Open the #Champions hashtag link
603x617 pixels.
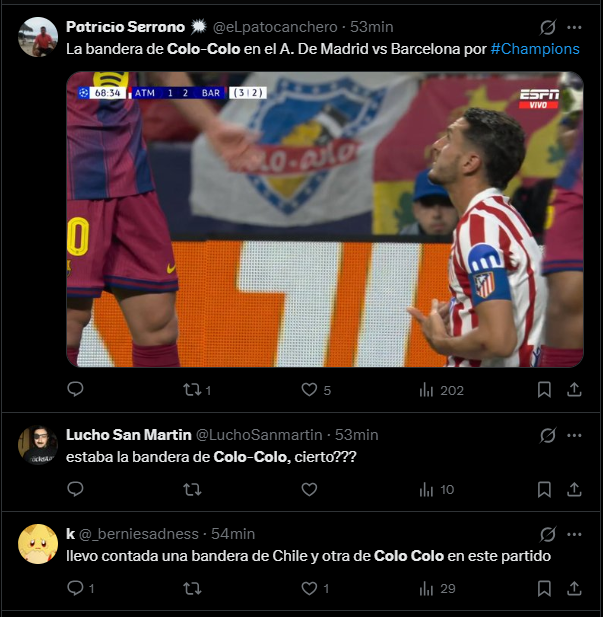[x=535, y=48]
